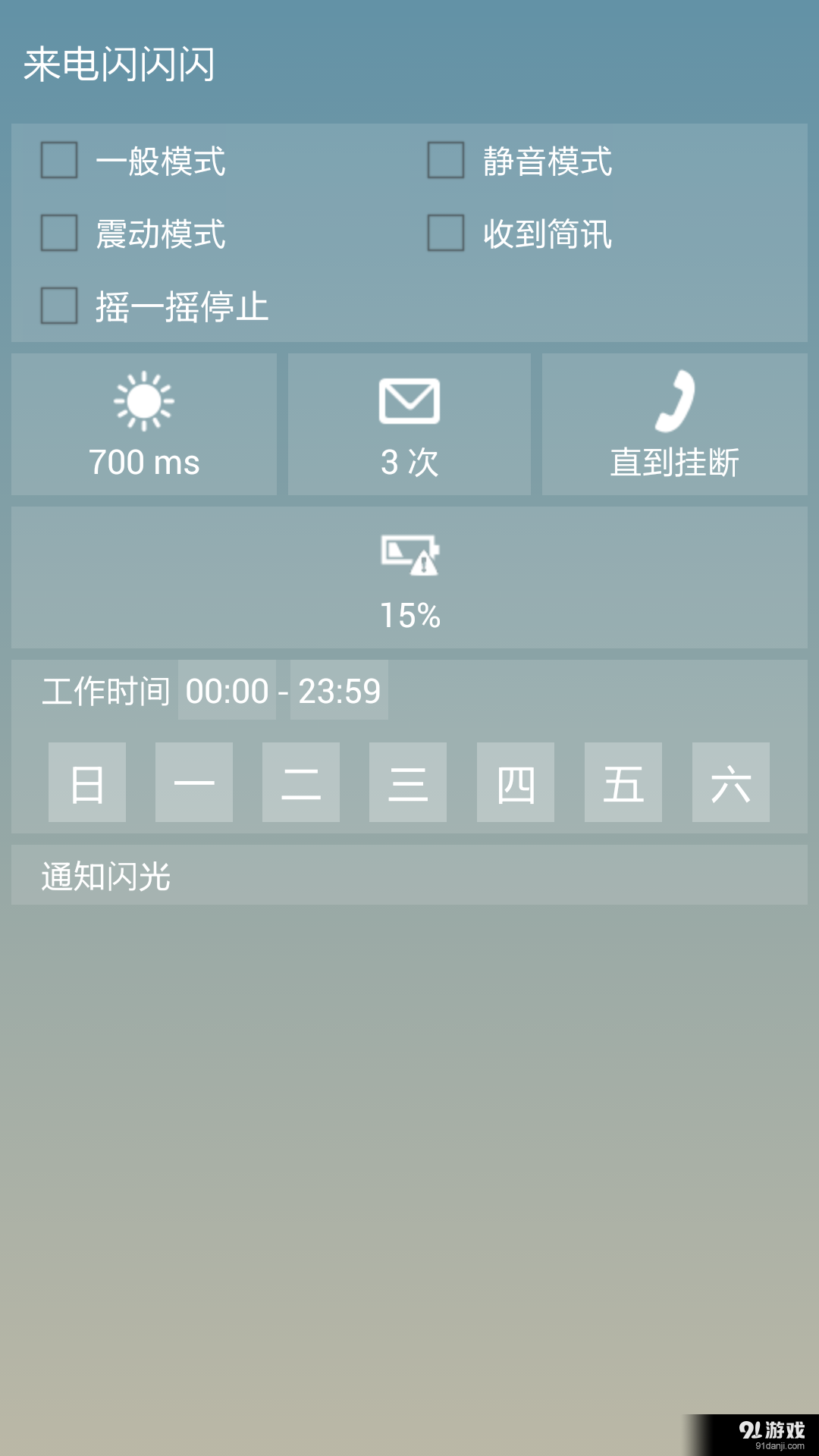The image size is (819, 1456).
Task: Open the 700 ms flash interval setting
Action: [144, 425]
